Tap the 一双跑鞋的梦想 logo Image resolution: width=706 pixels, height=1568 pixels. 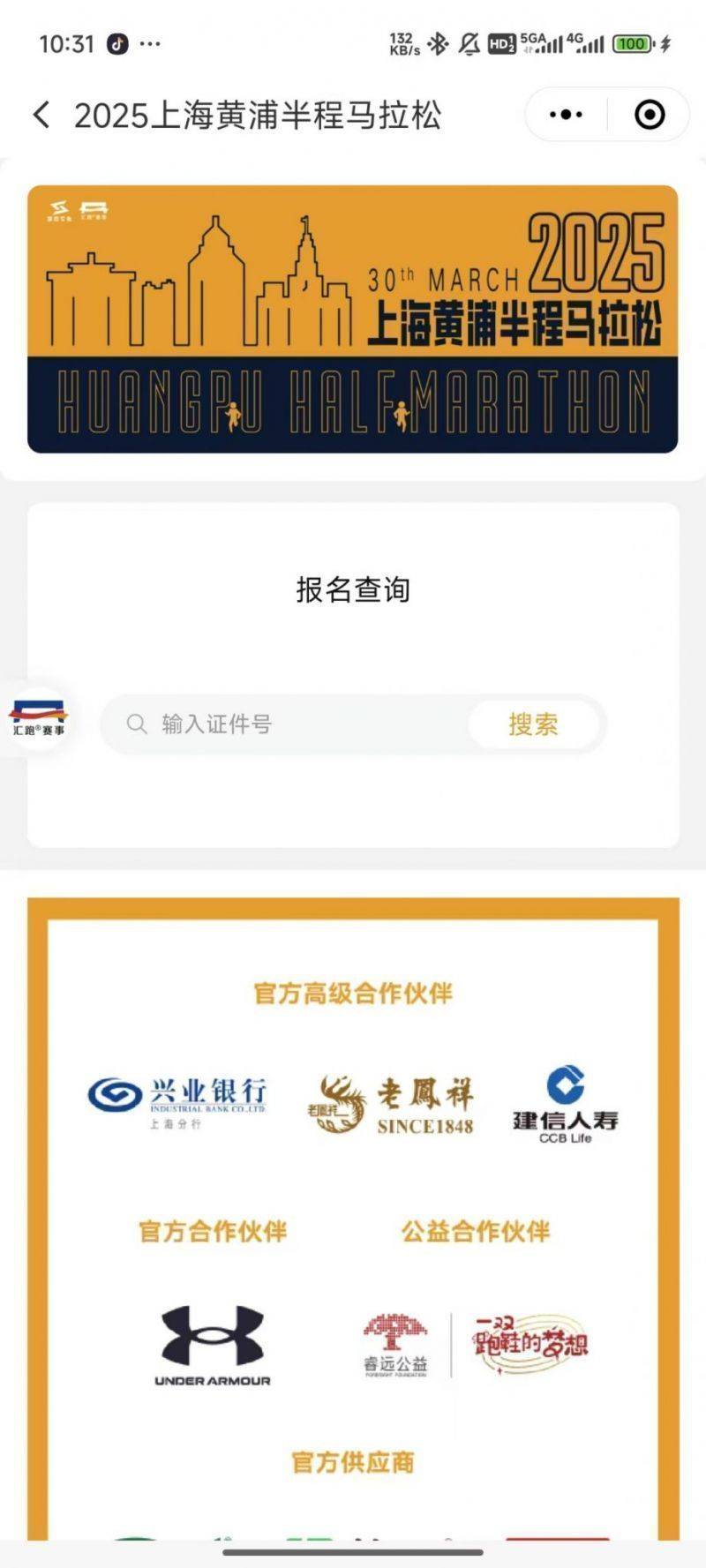click(x=531, y=1339)
